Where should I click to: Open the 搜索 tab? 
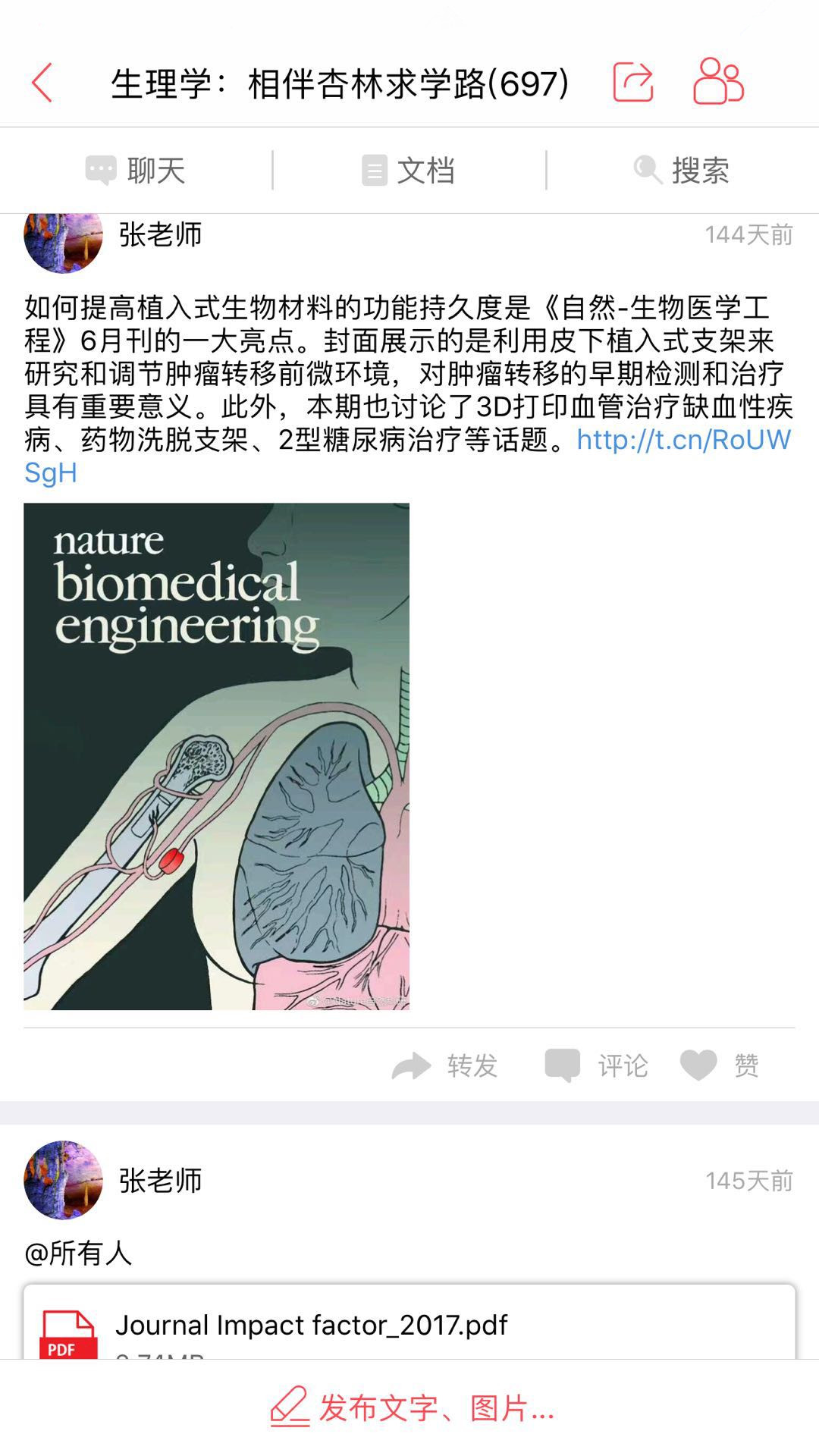click(x=682, y=171)
